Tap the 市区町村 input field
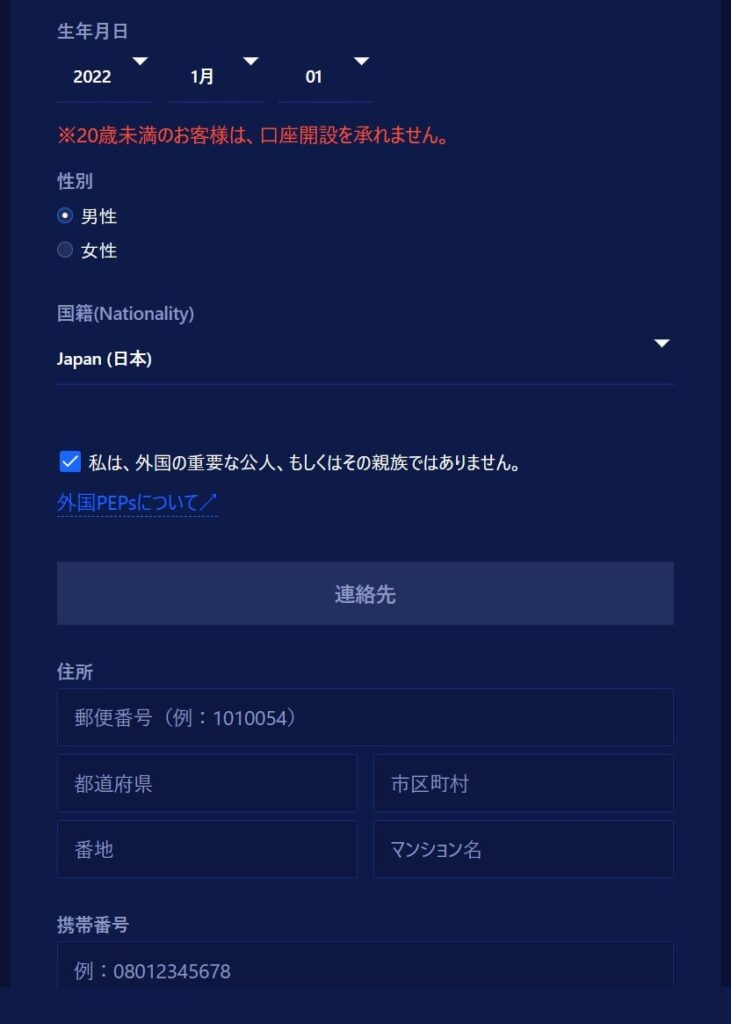The image size is (731, 1024). (x=523, y=783)
